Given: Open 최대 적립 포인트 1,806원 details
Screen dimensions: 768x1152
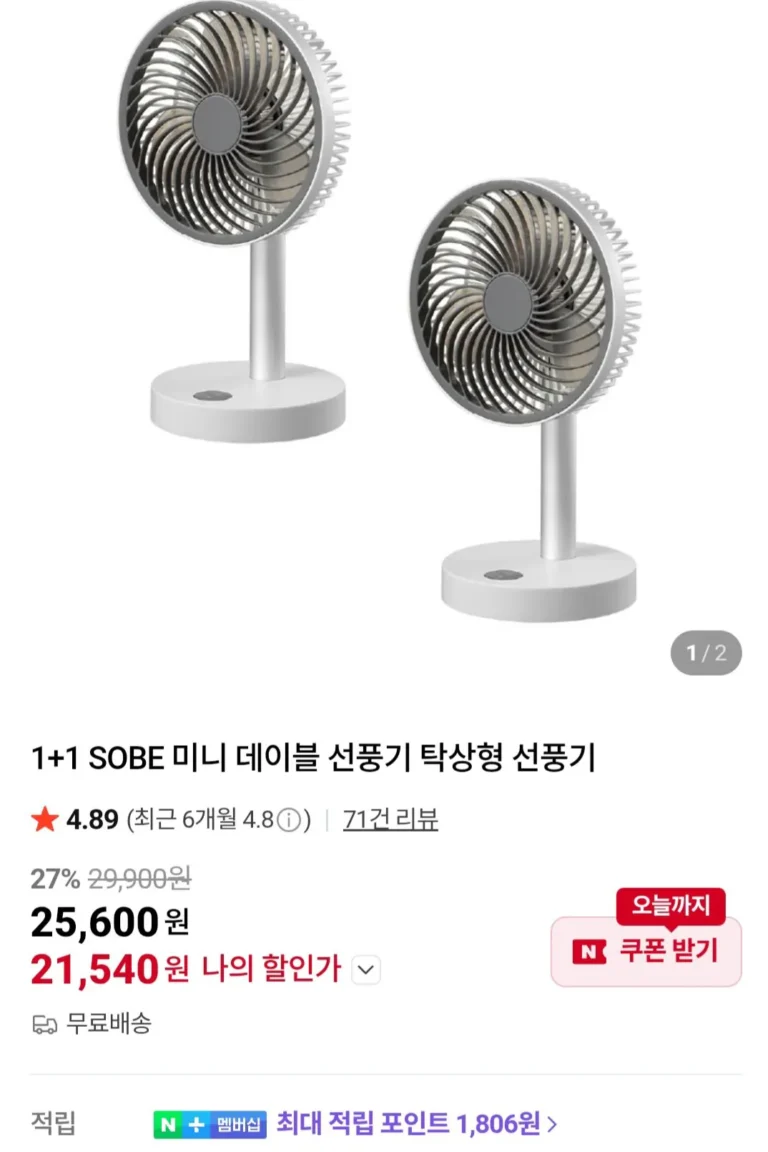Looking at the screenshot, I should [x=416, y=1124].
